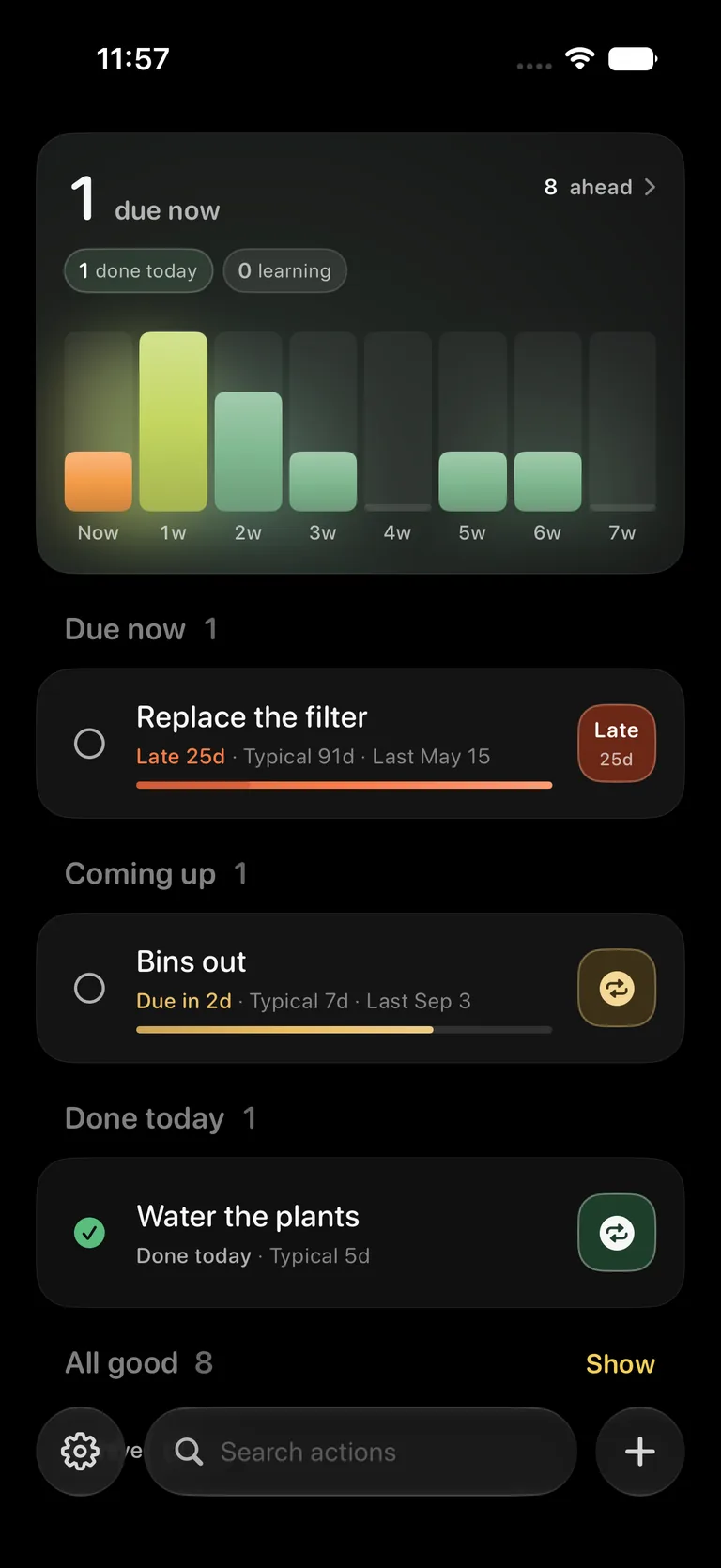Tap the repeat icon on Water the plants
721x1568 pixels.
coord(617,1233)
